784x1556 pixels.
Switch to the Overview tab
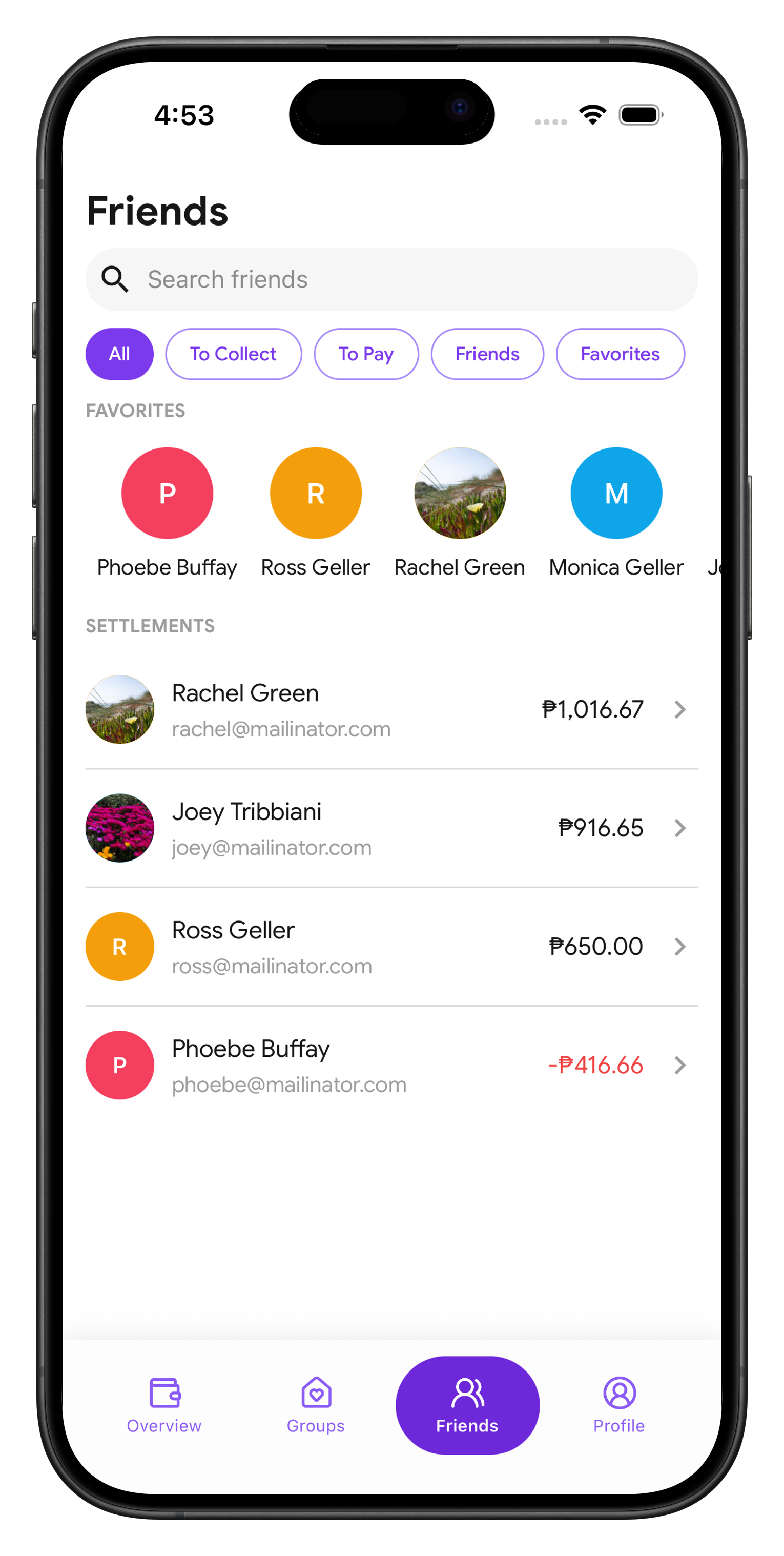pos(164,1405)
